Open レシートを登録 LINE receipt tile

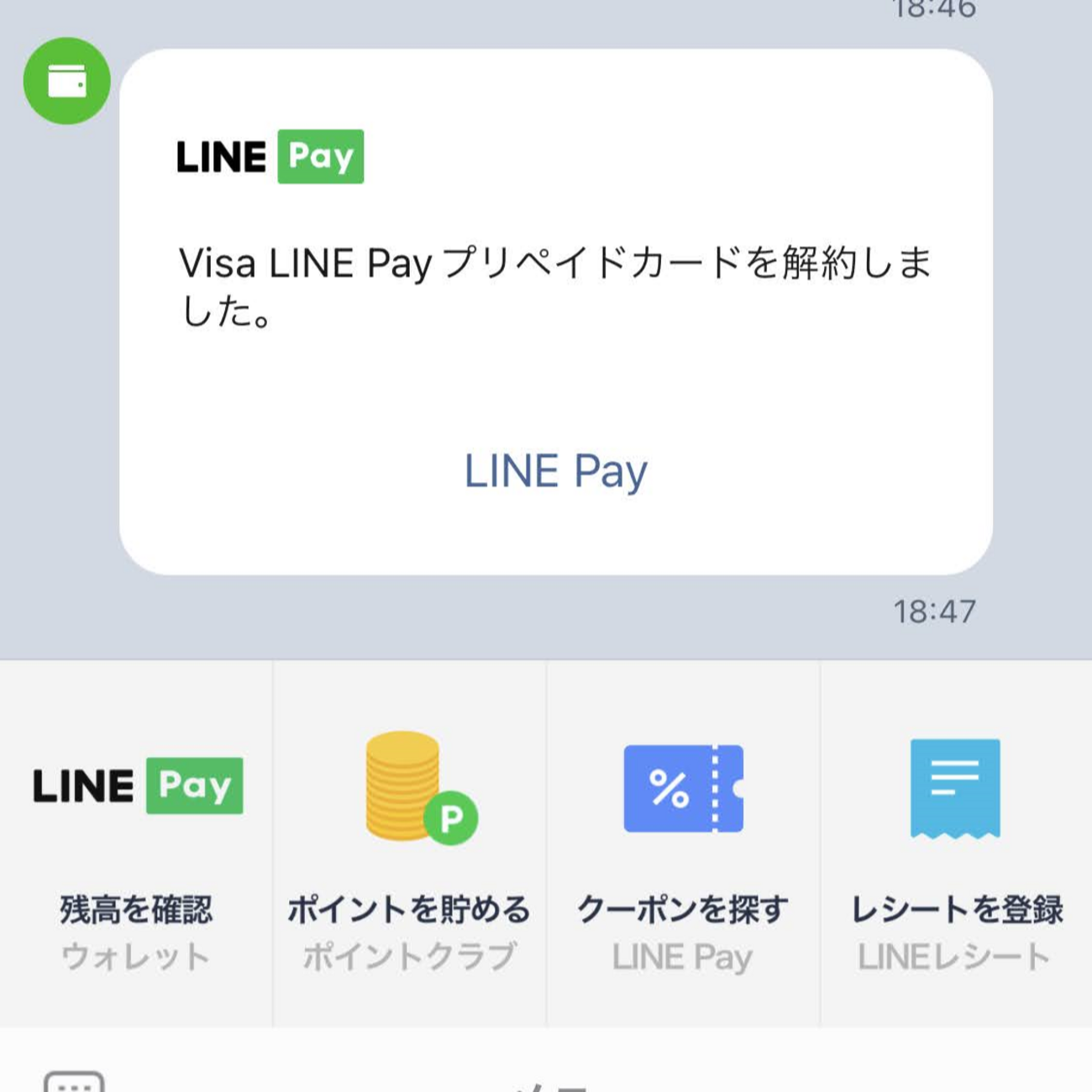956,844
